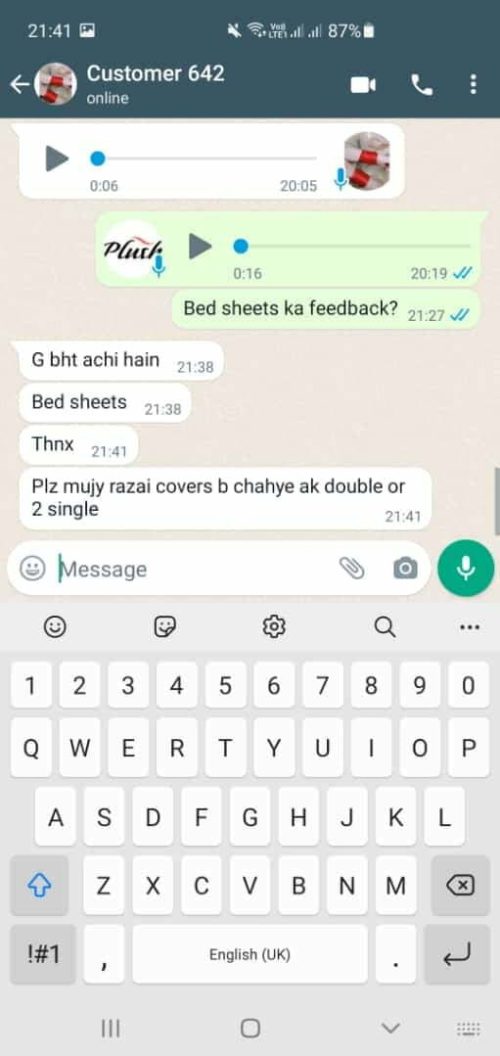The width and height of the screenshot is (500, 1056).
Task: Start a video call with Customer 642
Action: (x=363, y=85)
